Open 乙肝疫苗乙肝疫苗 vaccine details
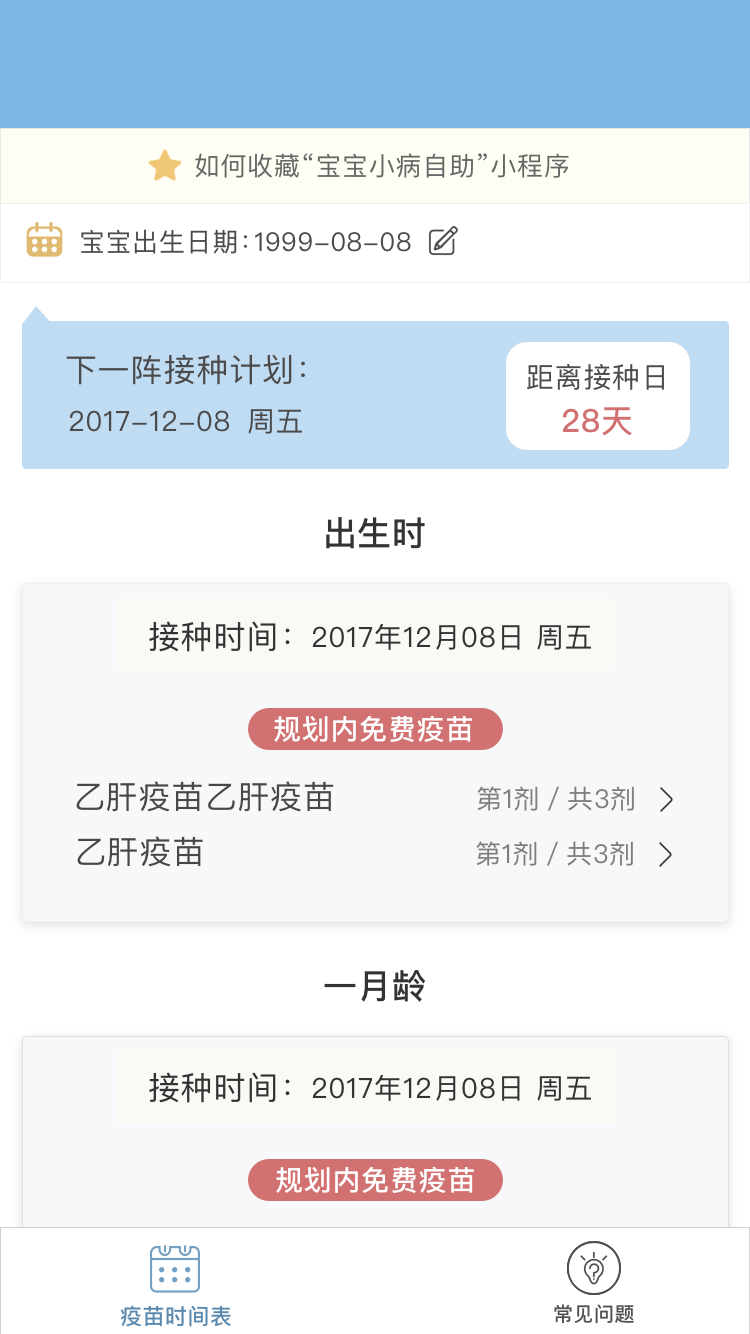Viewport: 750px width, 1334px height. [375, 799]
